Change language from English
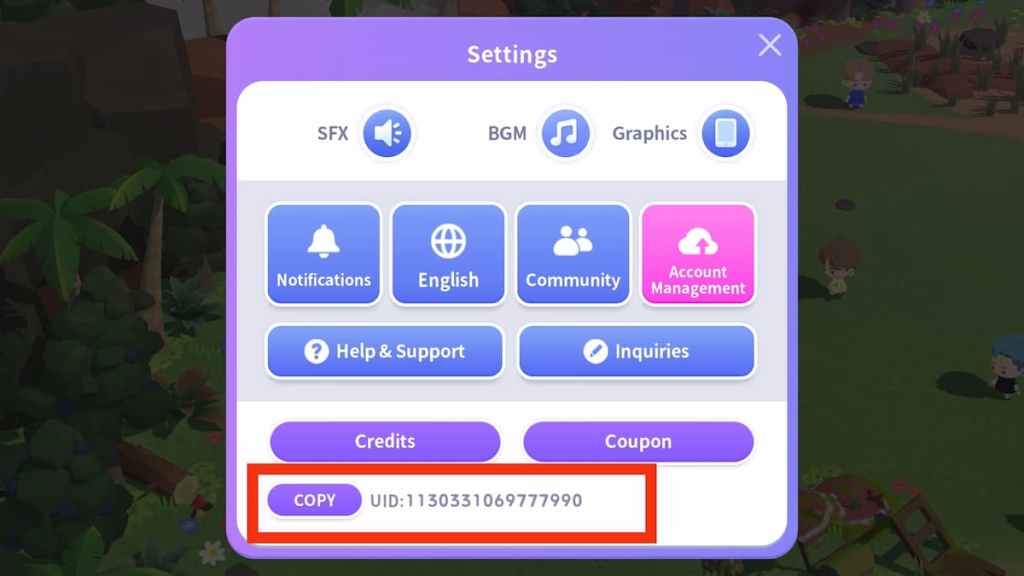The width and height of the screenshot is (1024, 576). click(x=448, y=254)
